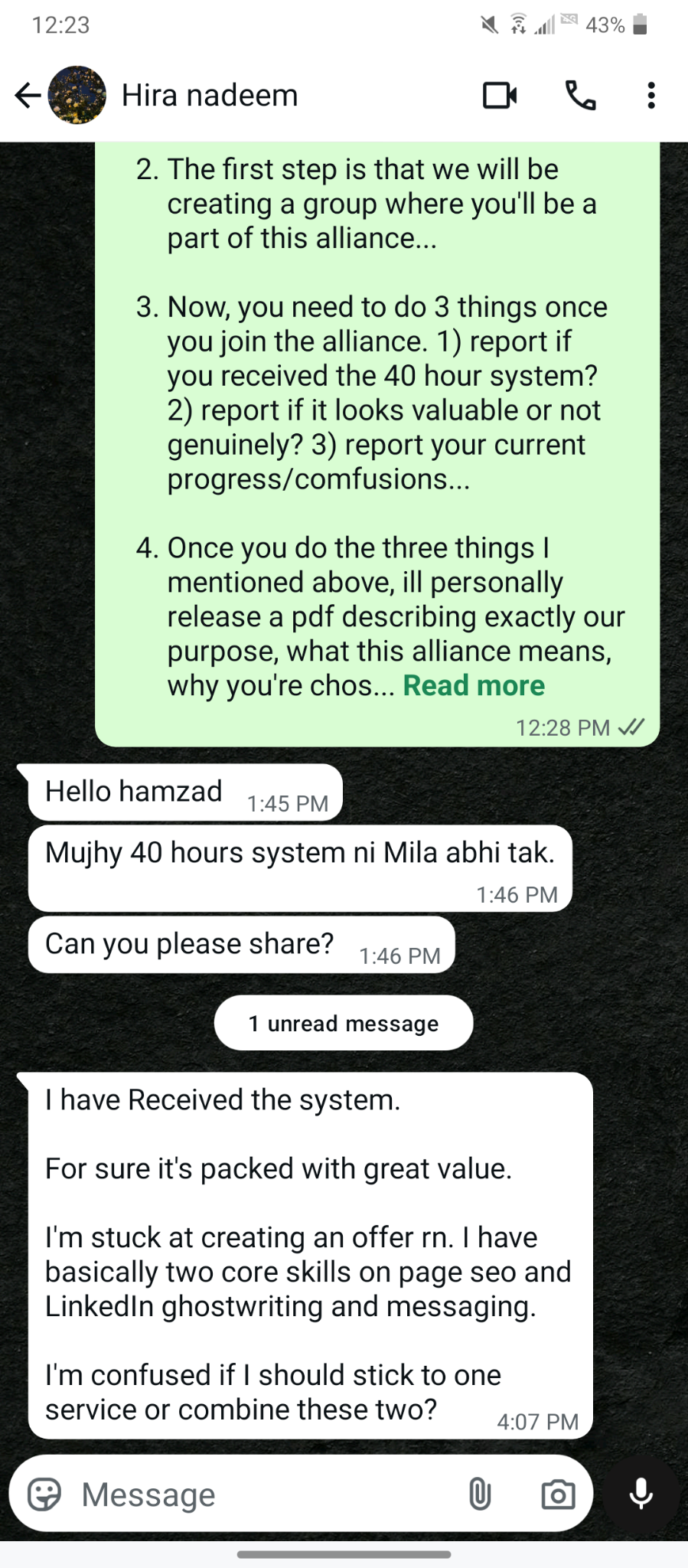Open Hira nadeem's contact info
Viewport: 688px width, 1568px height.
[x=209, y=96]
